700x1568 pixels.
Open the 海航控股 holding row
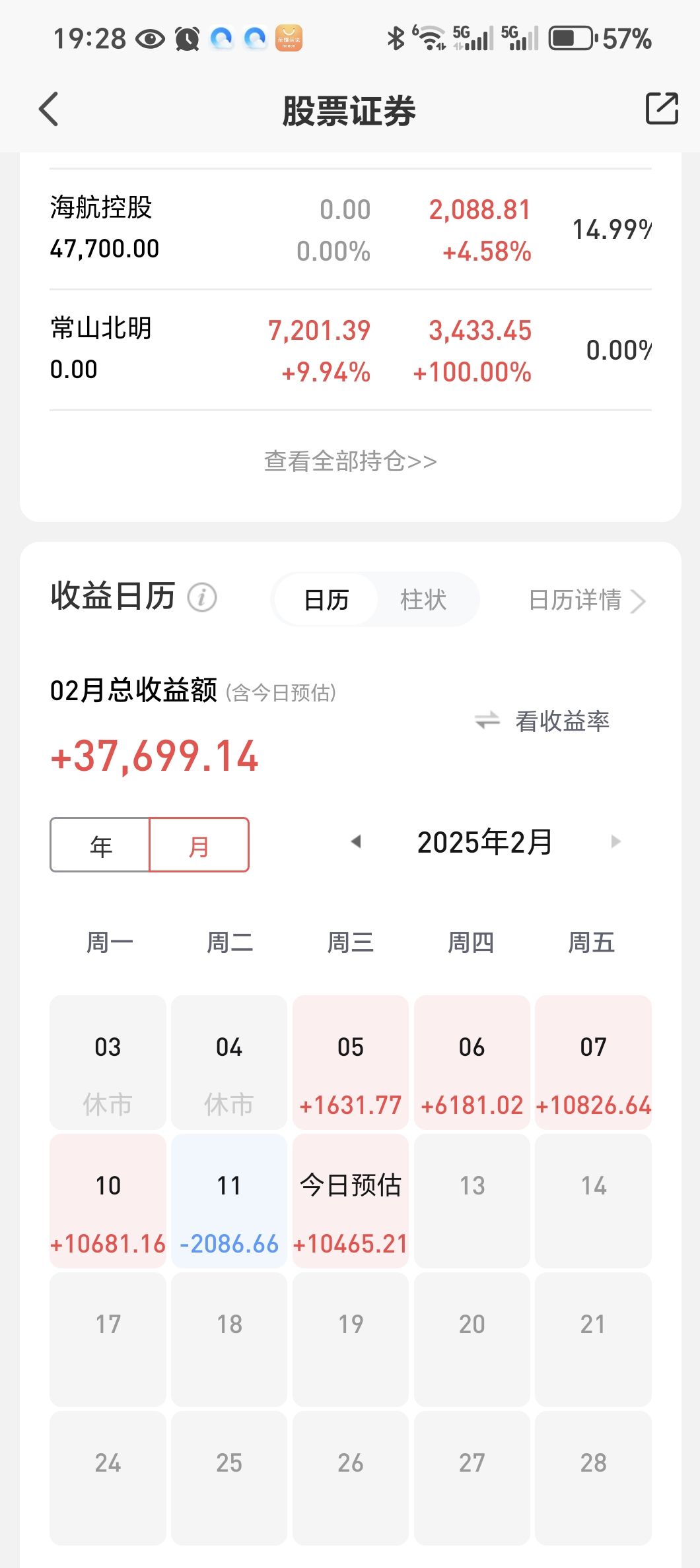(x=350, y=229)
